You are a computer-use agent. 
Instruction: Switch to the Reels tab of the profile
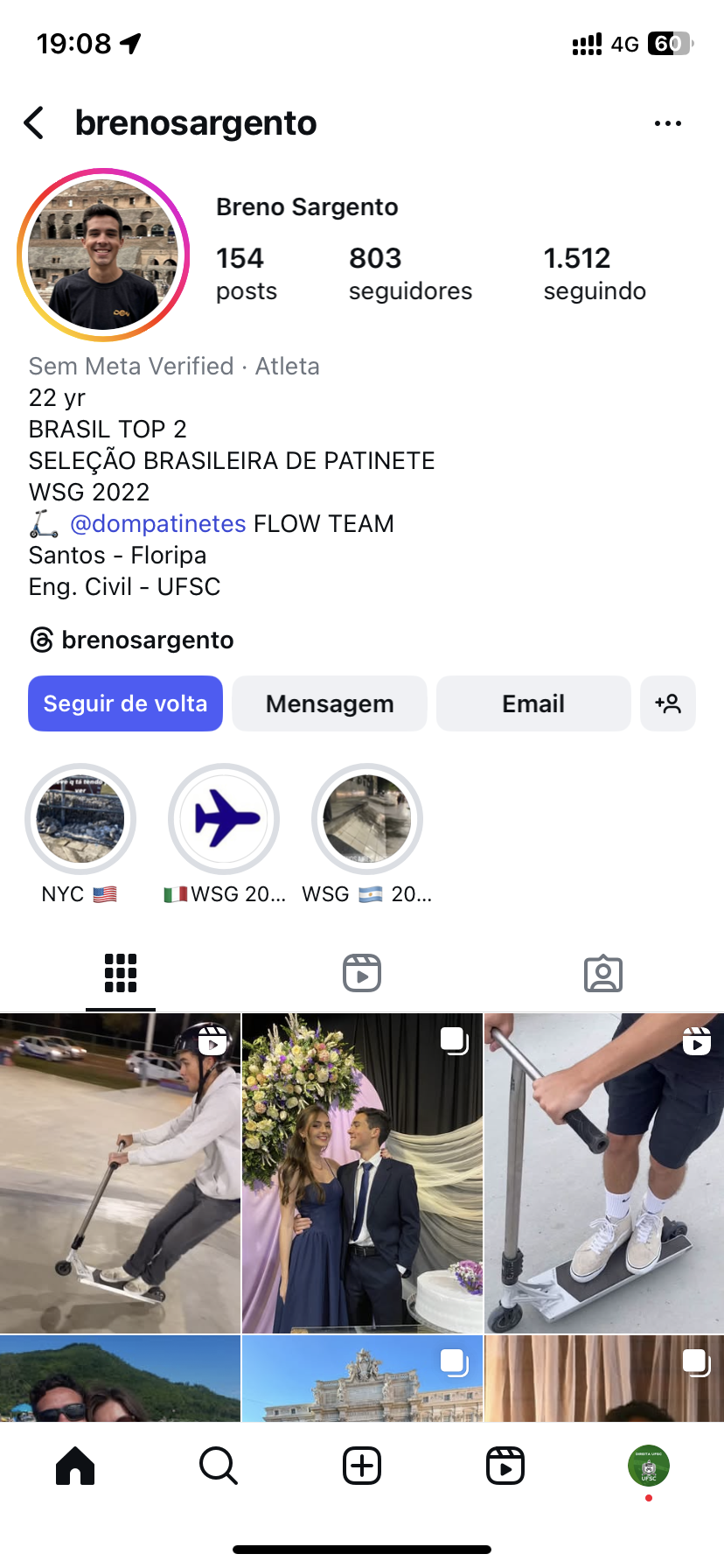(361, 973)
